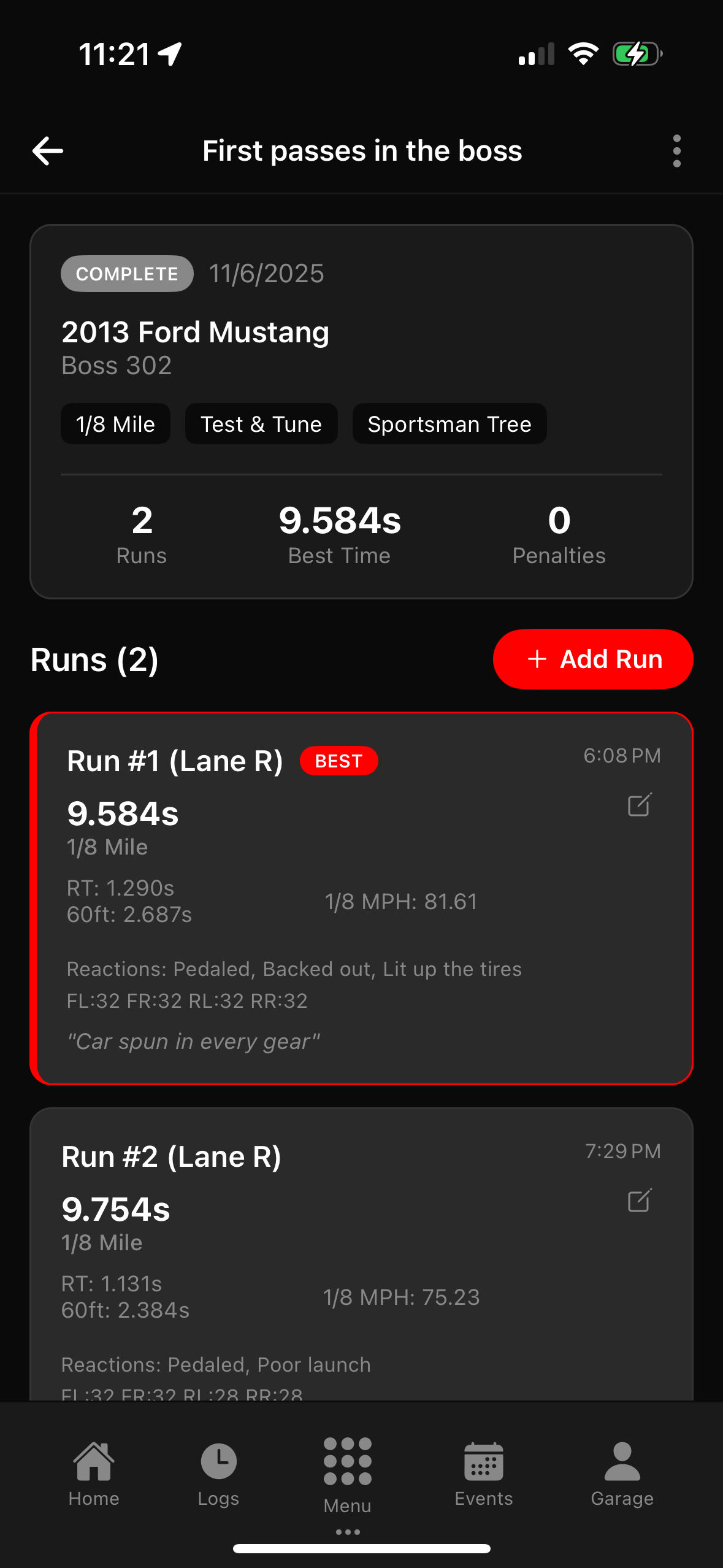Select the Sportsman Tree chip
The image size is (723, 1568).
pyautogui.click(x=449, y=424)
